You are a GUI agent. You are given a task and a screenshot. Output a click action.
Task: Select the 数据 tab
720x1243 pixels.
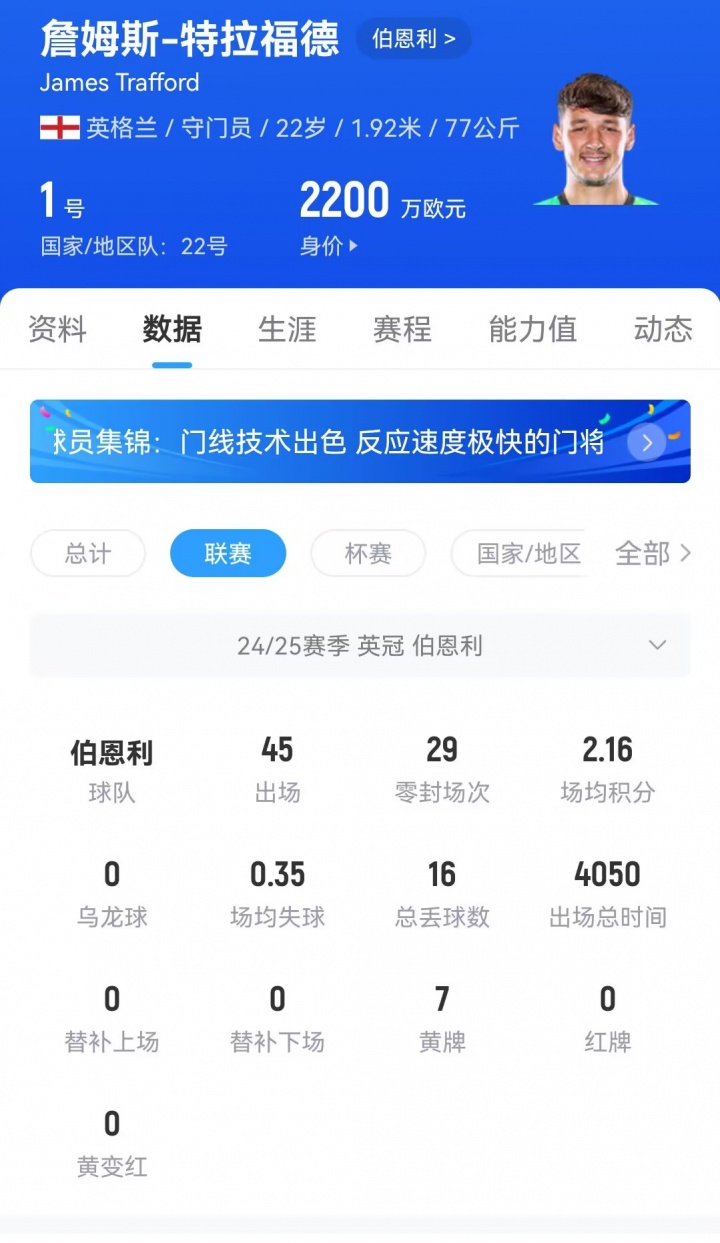point(172,329)
